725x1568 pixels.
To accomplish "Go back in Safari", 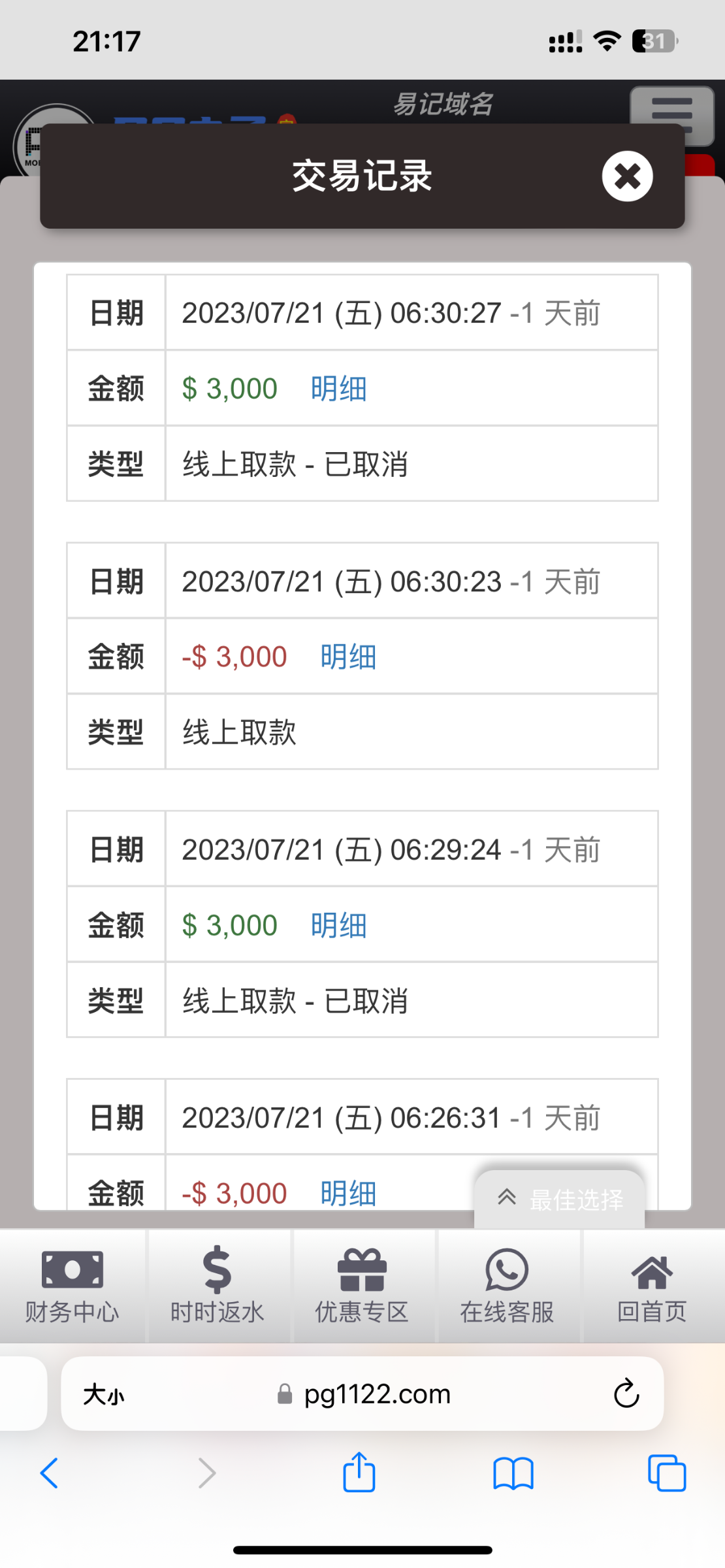I will (x=50, y=1473).
